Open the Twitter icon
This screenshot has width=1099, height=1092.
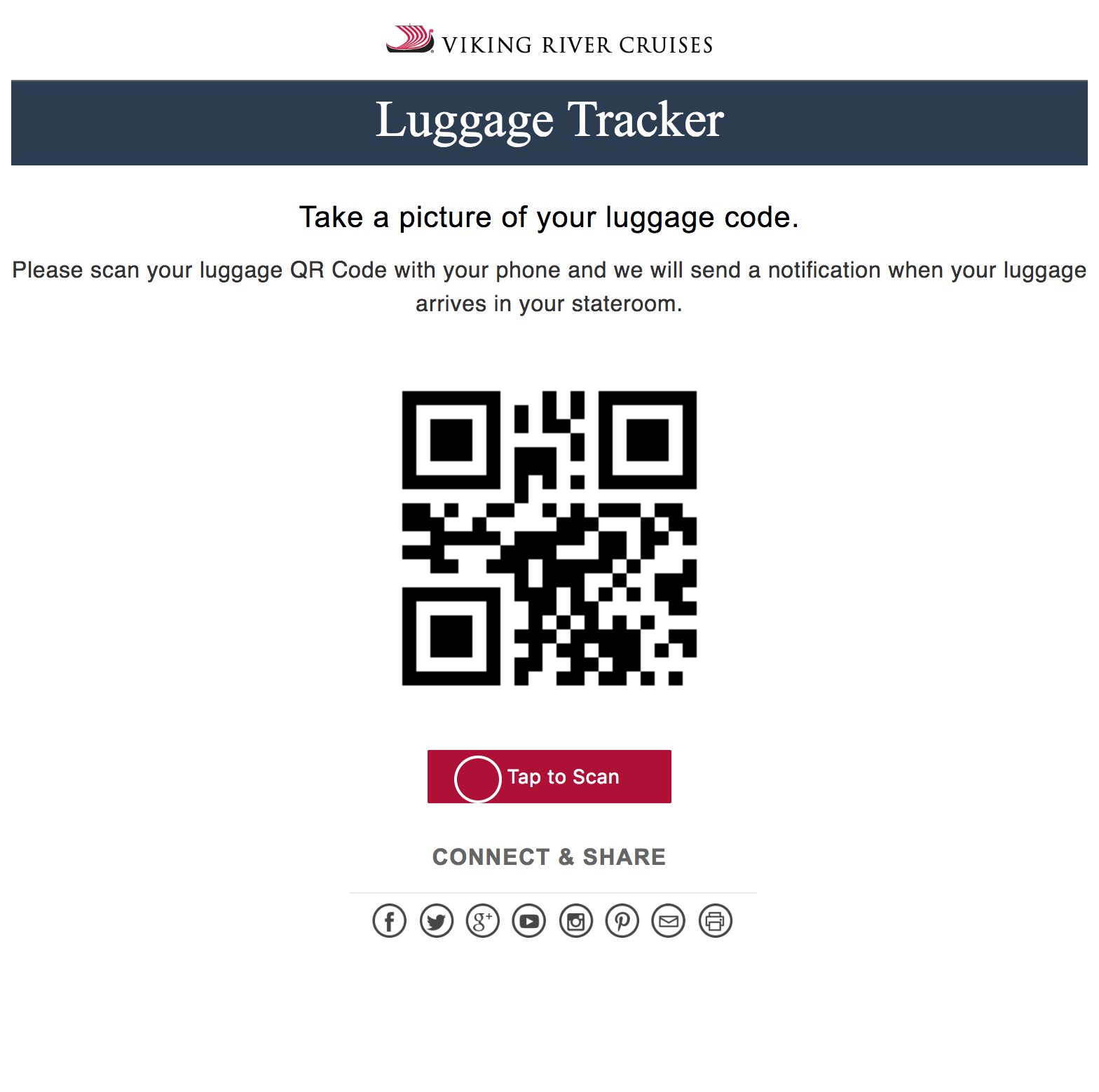437,921
